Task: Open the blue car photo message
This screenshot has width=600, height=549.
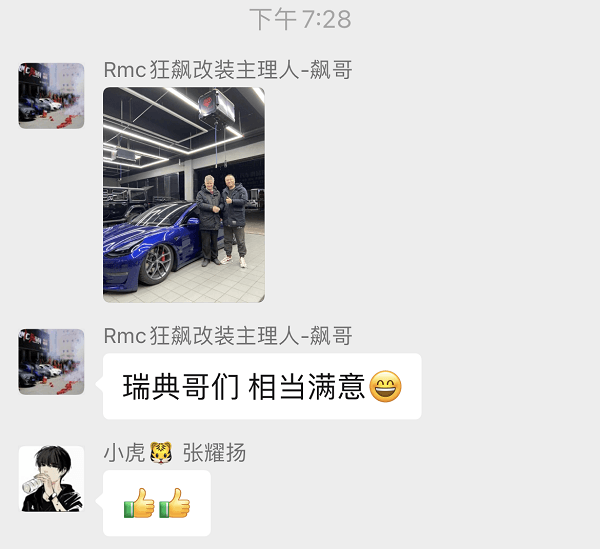Action: click(184, 195)
